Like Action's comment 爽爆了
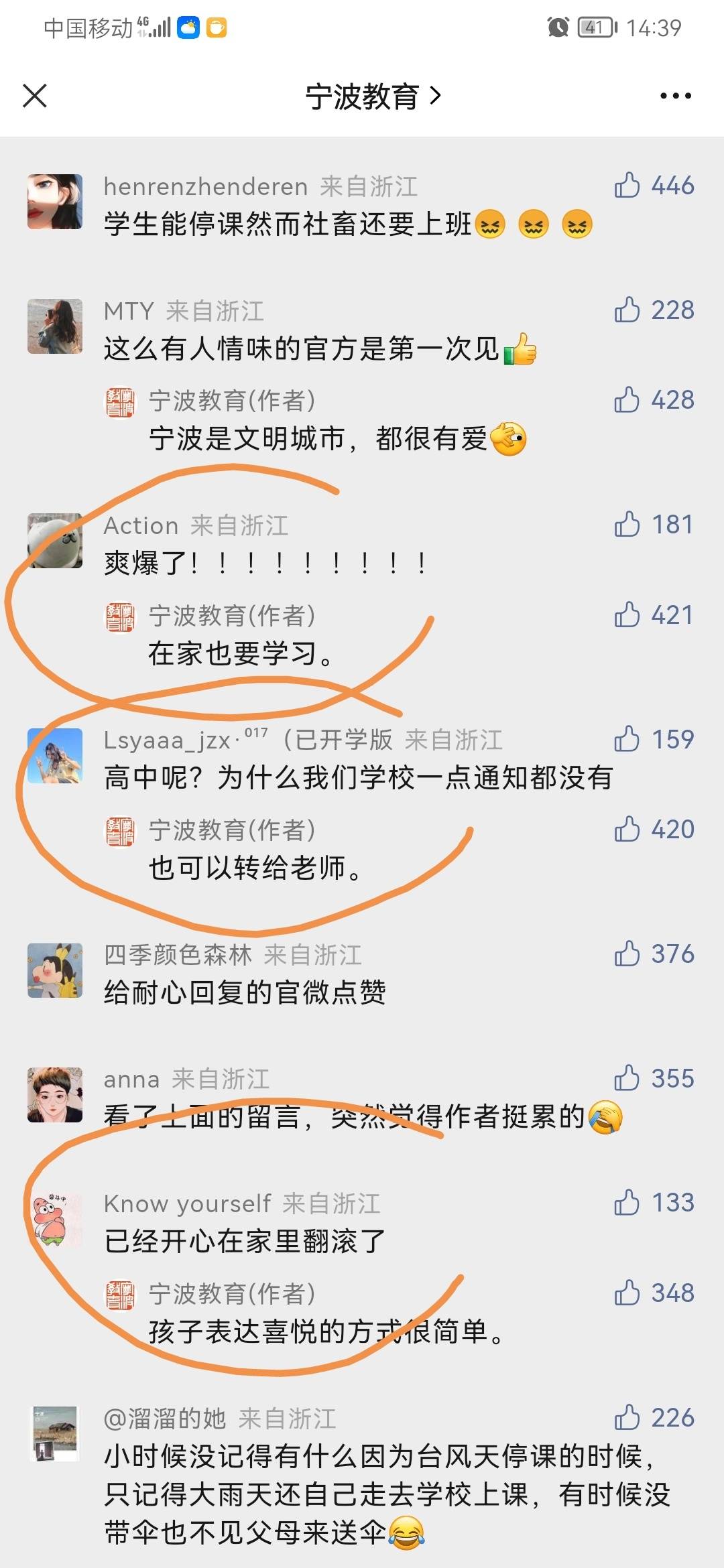 pos(627,524)
